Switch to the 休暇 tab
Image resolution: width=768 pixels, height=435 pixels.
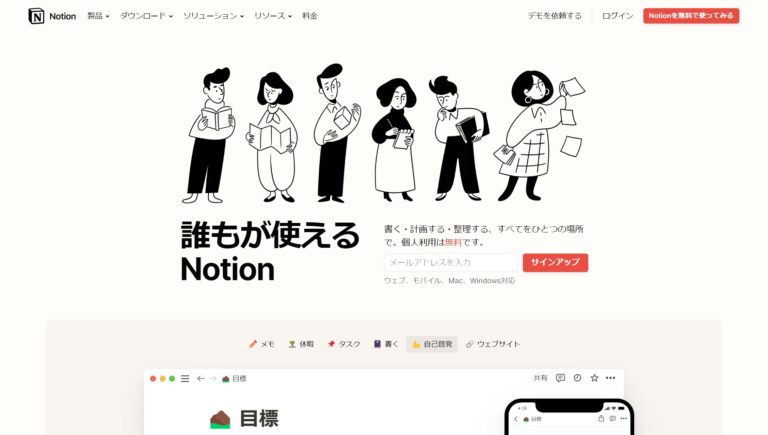301,344
